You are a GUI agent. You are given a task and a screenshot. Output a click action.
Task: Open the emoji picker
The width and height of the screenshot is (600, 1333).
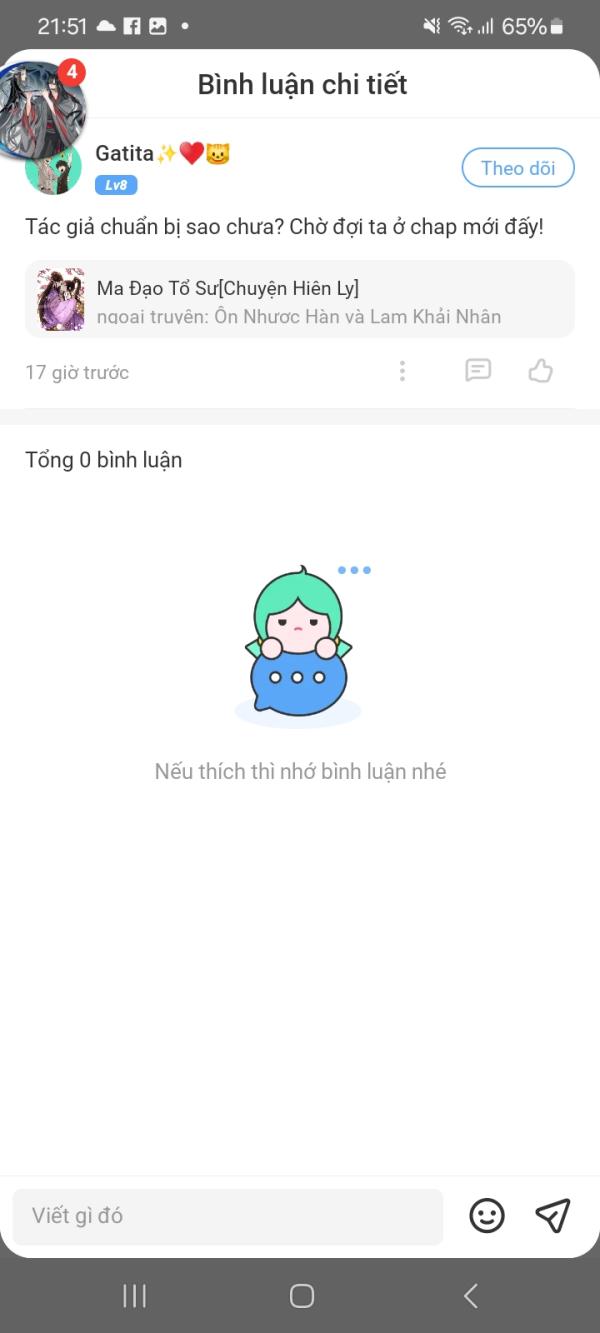tap(487, 1216)
